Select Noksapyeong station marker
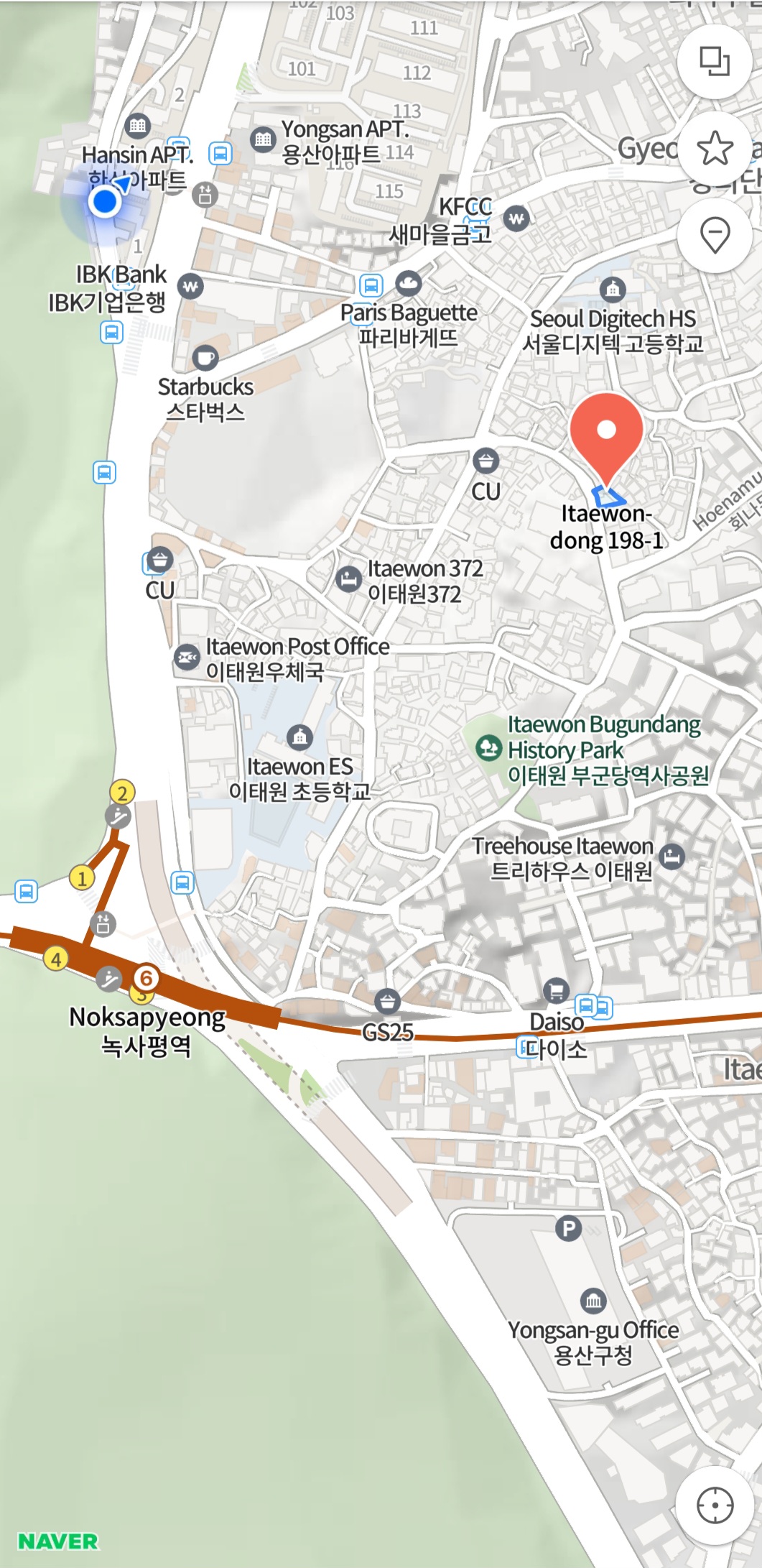762x1568 pixels. click(146, 979)
